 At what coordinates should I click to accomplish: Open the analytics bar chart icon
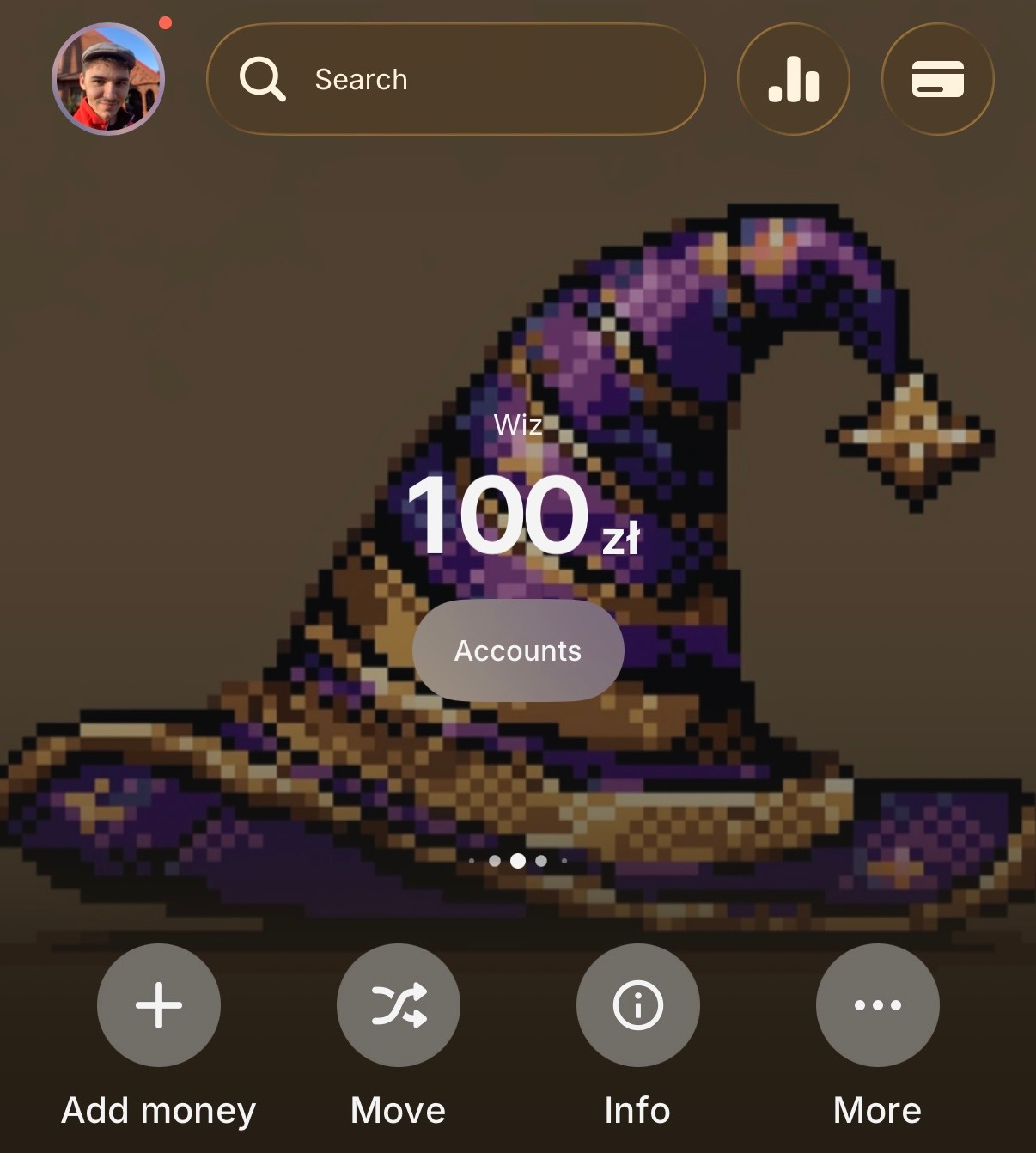(x=793, y=79)
